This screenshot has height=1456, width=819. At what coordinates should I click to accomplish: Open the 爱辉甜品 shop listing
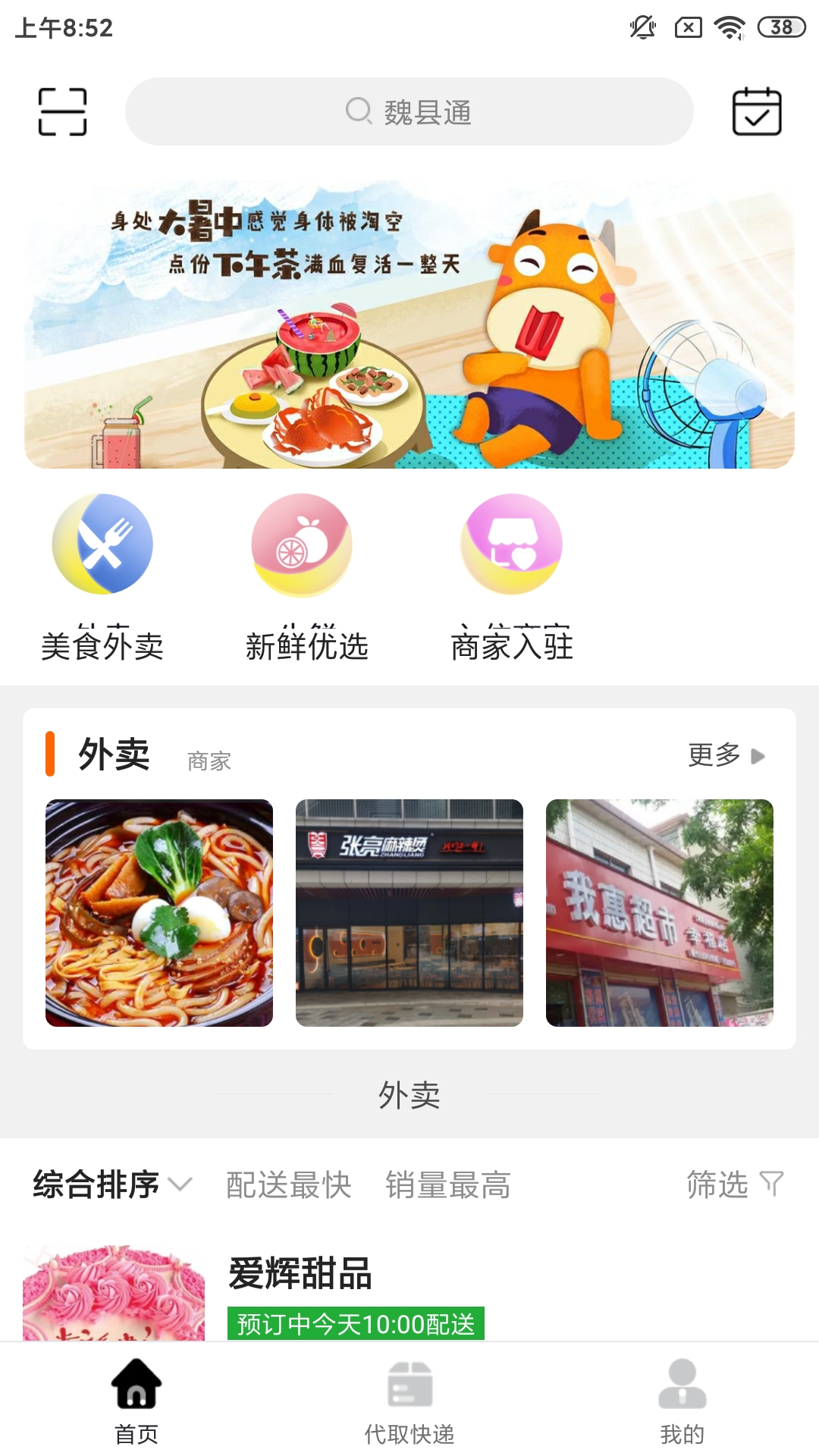click(300, 1274)
